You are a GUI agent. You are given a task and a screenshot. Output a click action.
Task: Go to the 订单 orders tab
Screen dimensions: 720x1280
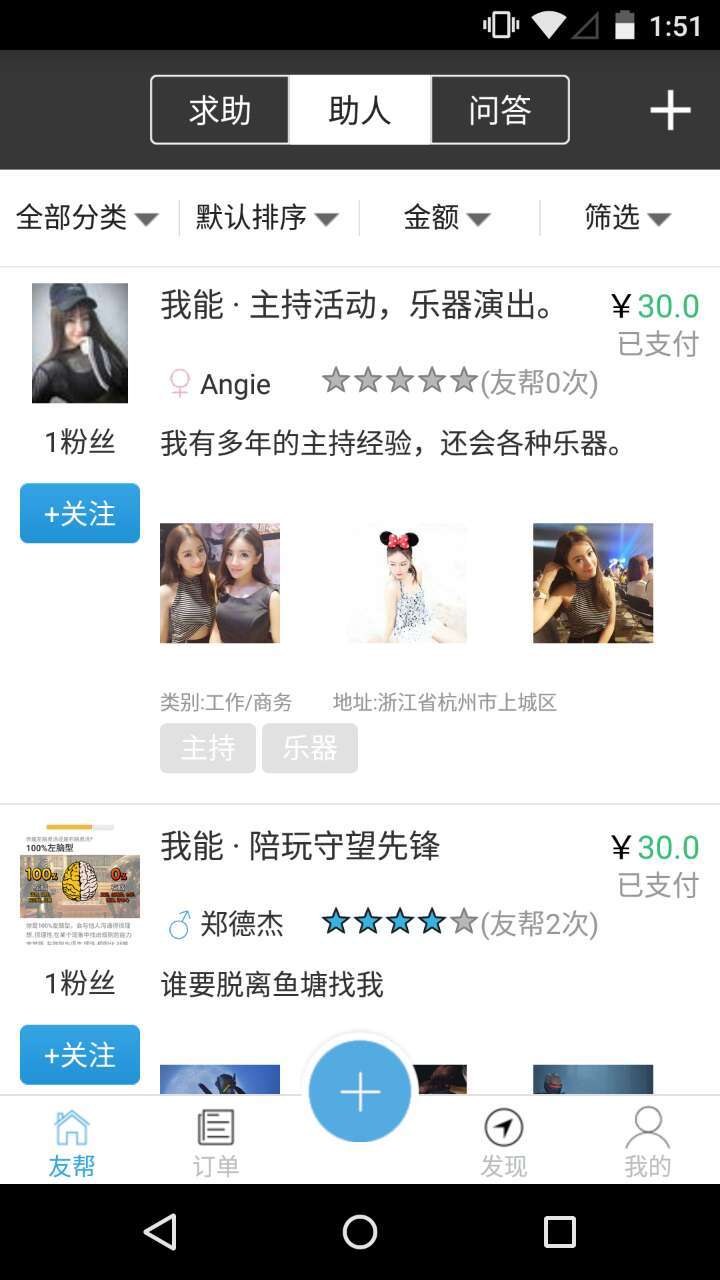[216, 1142]
